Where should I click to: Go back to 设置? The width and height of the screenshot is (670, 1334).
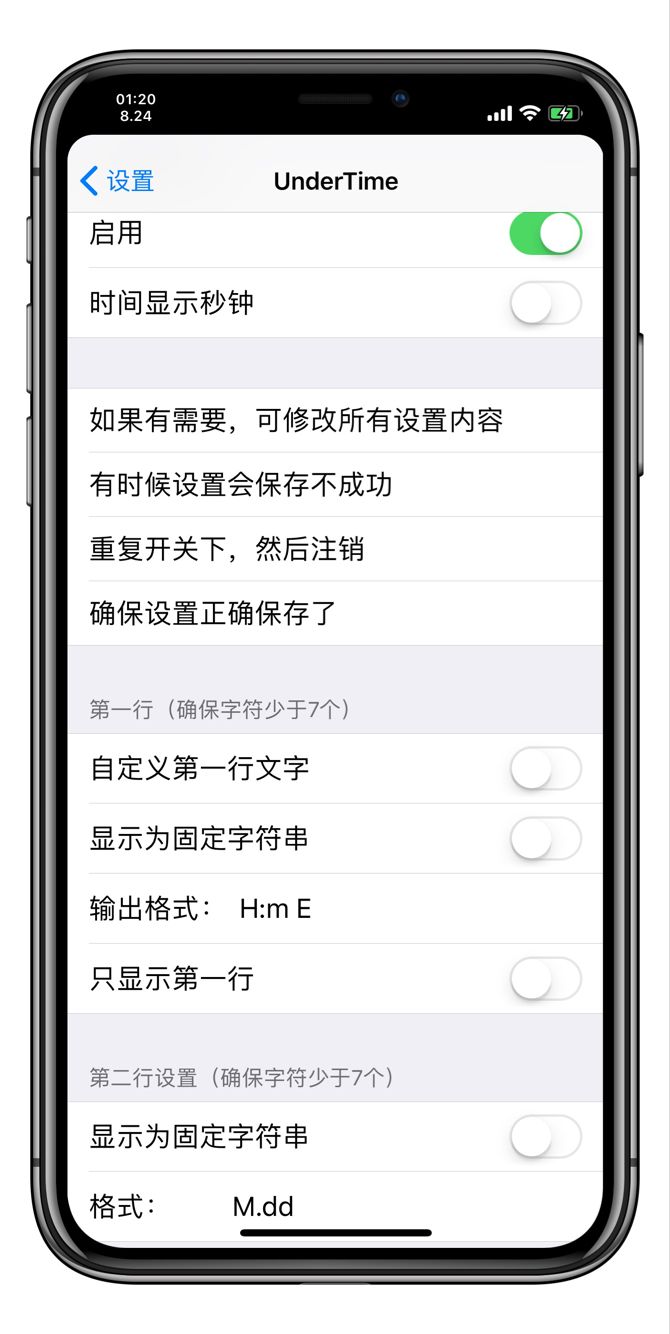[x=117, y=181]
